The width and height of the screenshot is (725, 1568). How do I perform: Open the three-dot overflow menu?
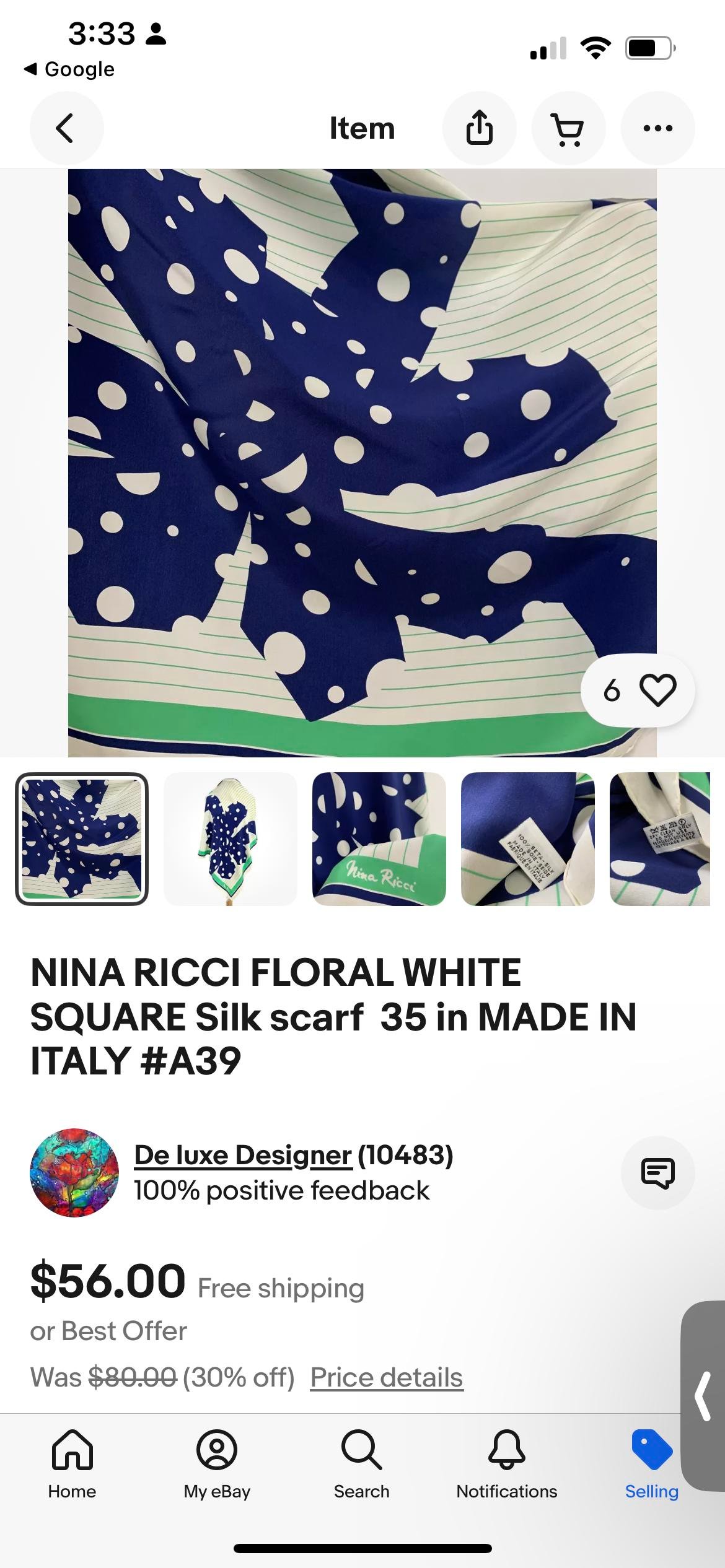pos(657,128)
